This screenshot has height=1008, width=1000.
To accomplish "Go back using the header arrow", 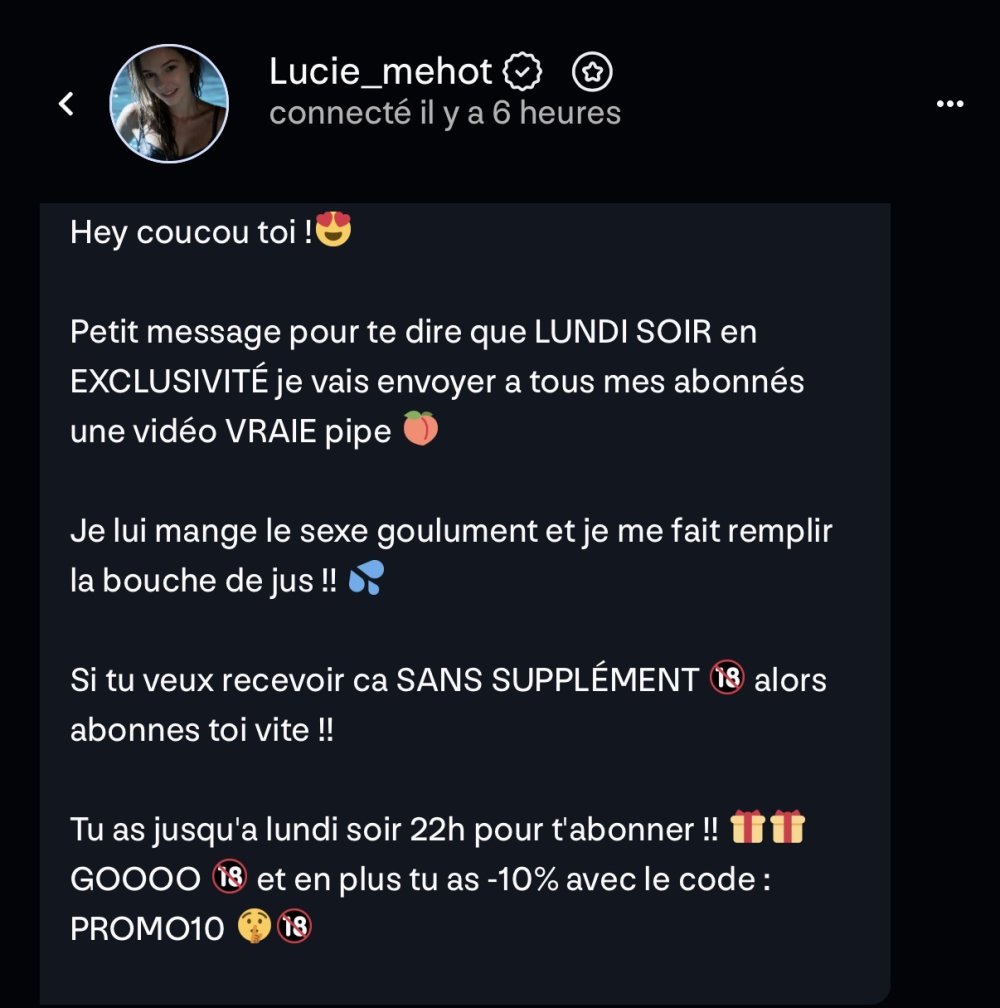I will (67, 103).
